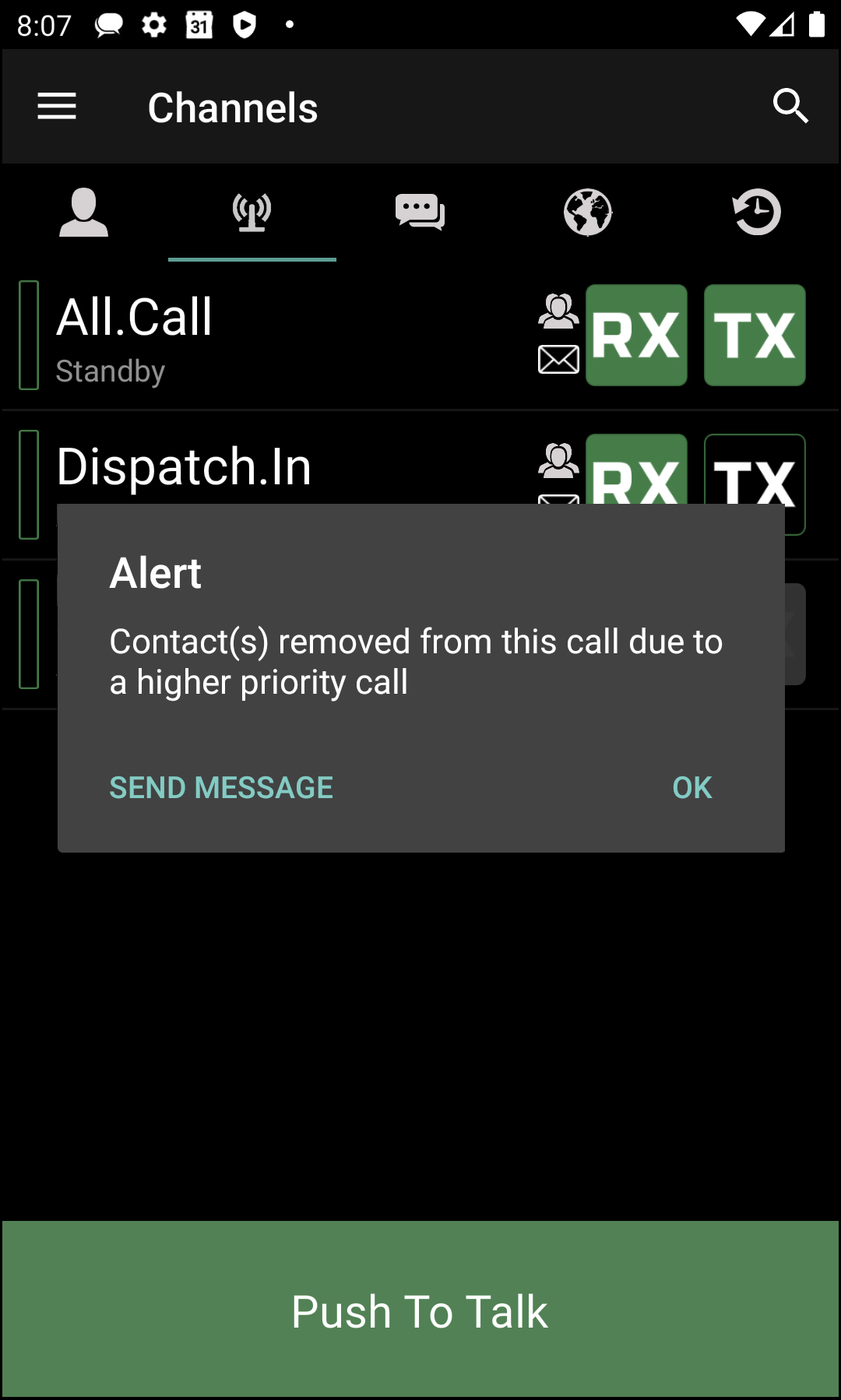Select the channels antenna tab
The image size is (841, 1400).
click(252, 213)
